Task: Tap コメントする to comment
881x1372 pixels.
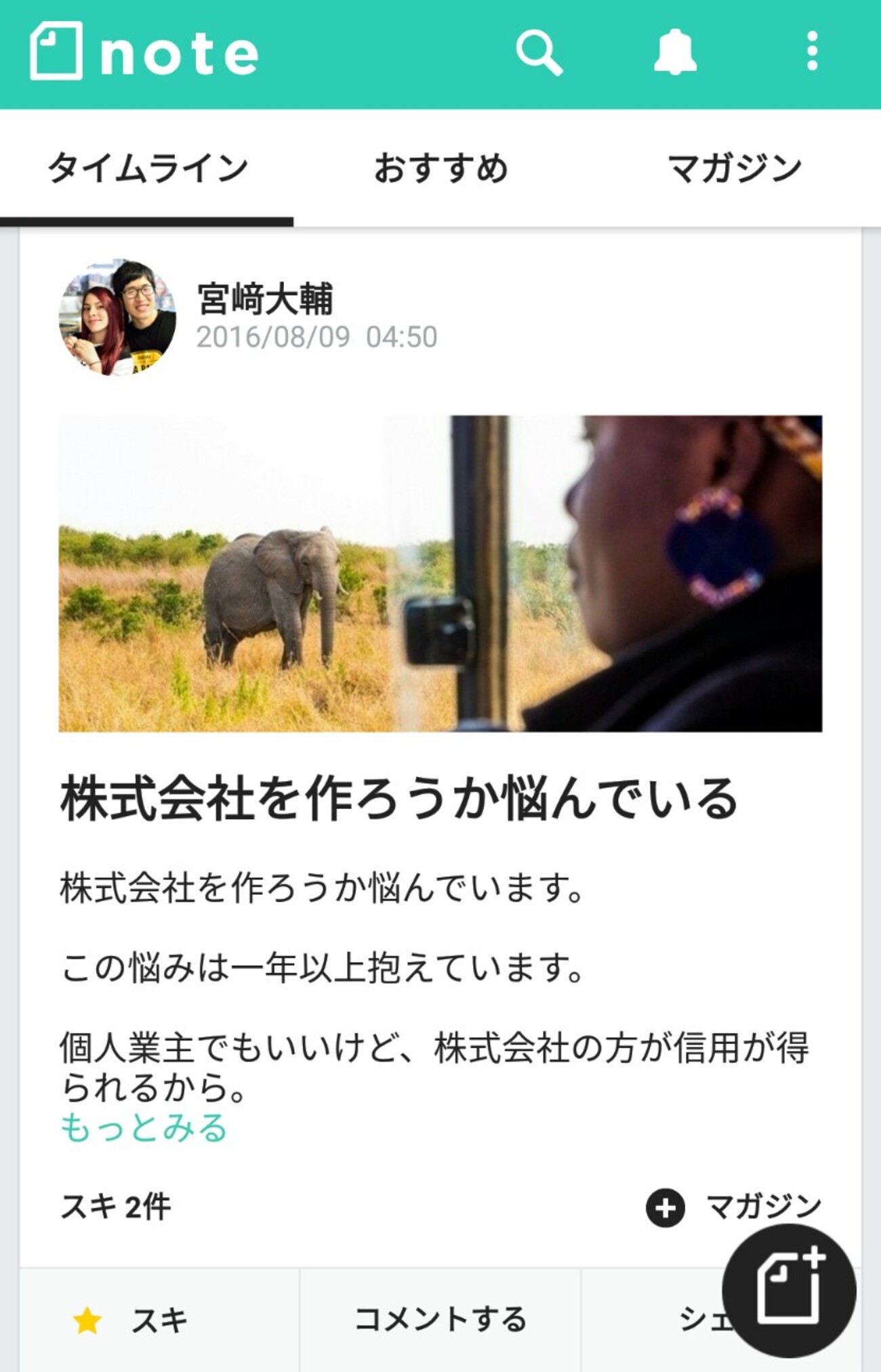Action: [x=440, y=1319]
